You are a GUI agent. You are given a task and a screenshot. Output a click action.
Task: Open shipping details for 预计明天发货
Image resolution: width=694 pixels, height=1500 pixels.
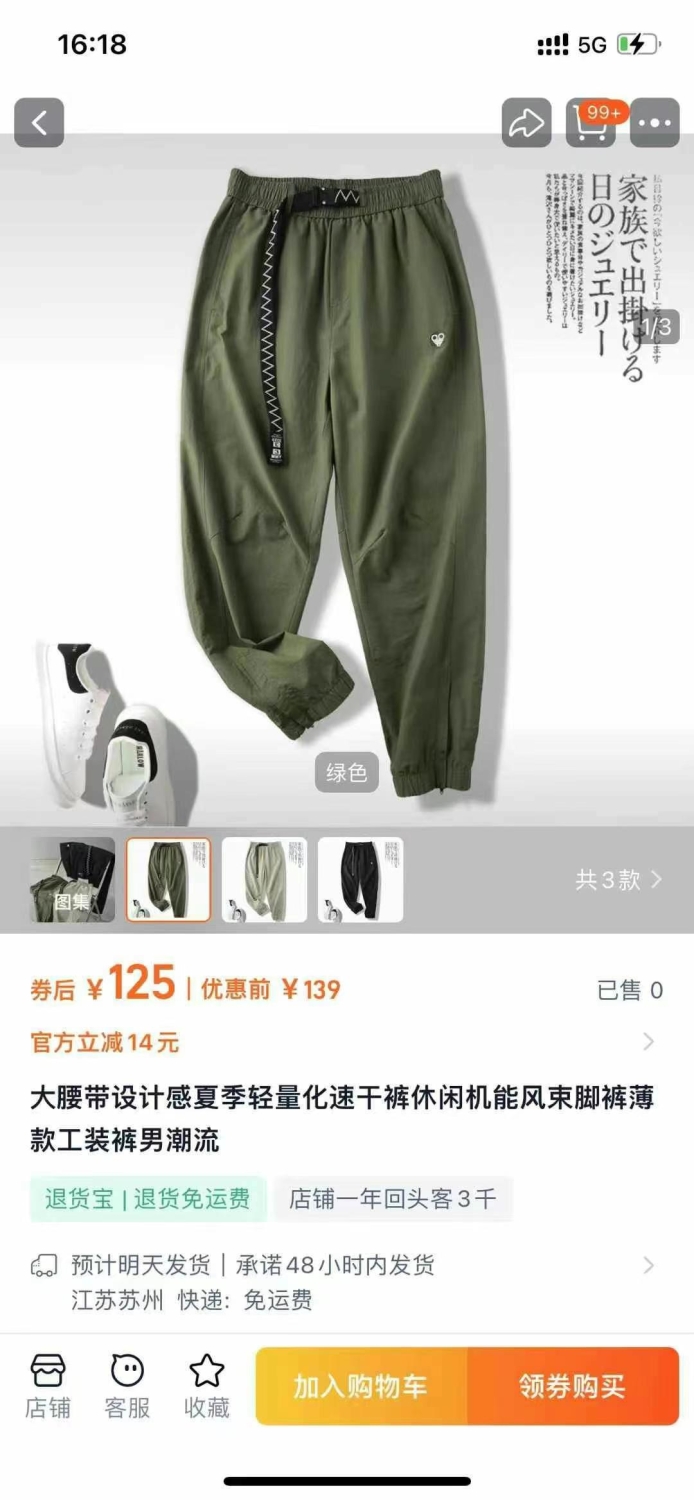pyautogui.click(x=347, y=1281)
